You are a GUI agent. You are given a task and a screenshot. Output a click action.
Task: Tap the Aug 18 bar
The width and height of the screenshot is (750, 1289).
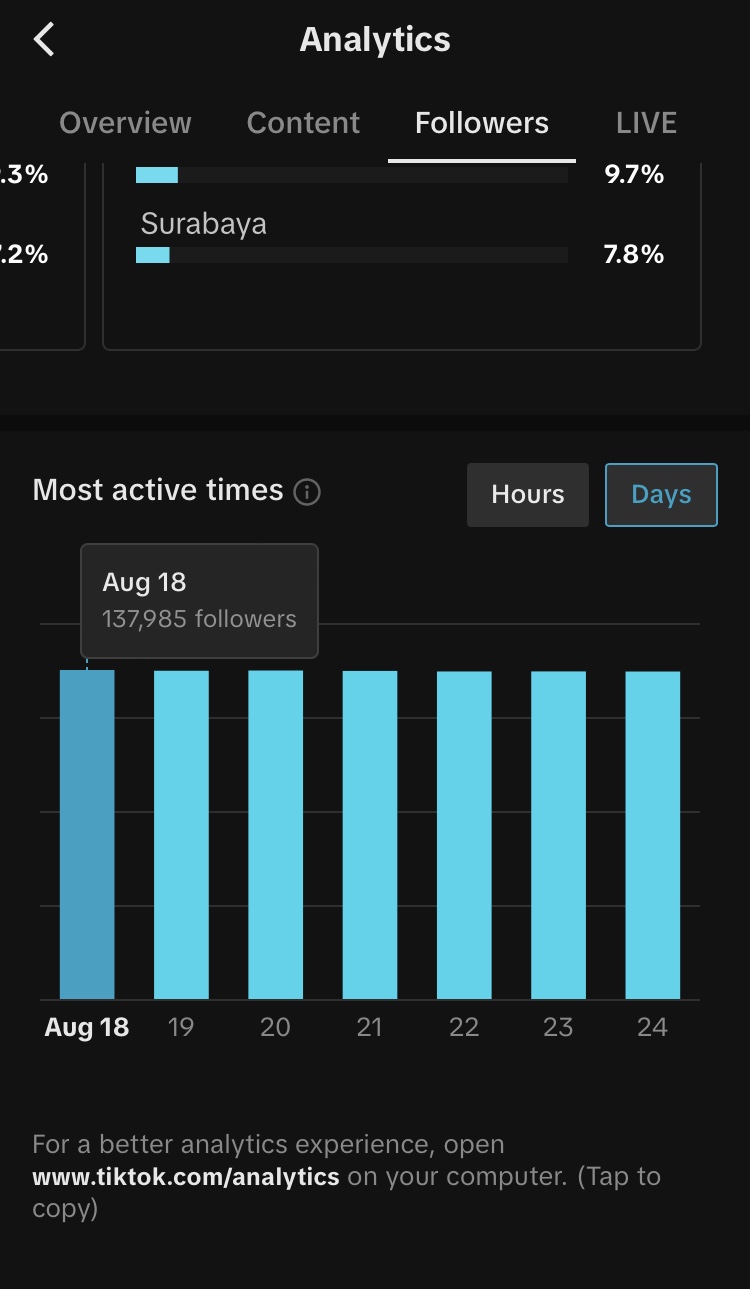[x=87, y=834]
